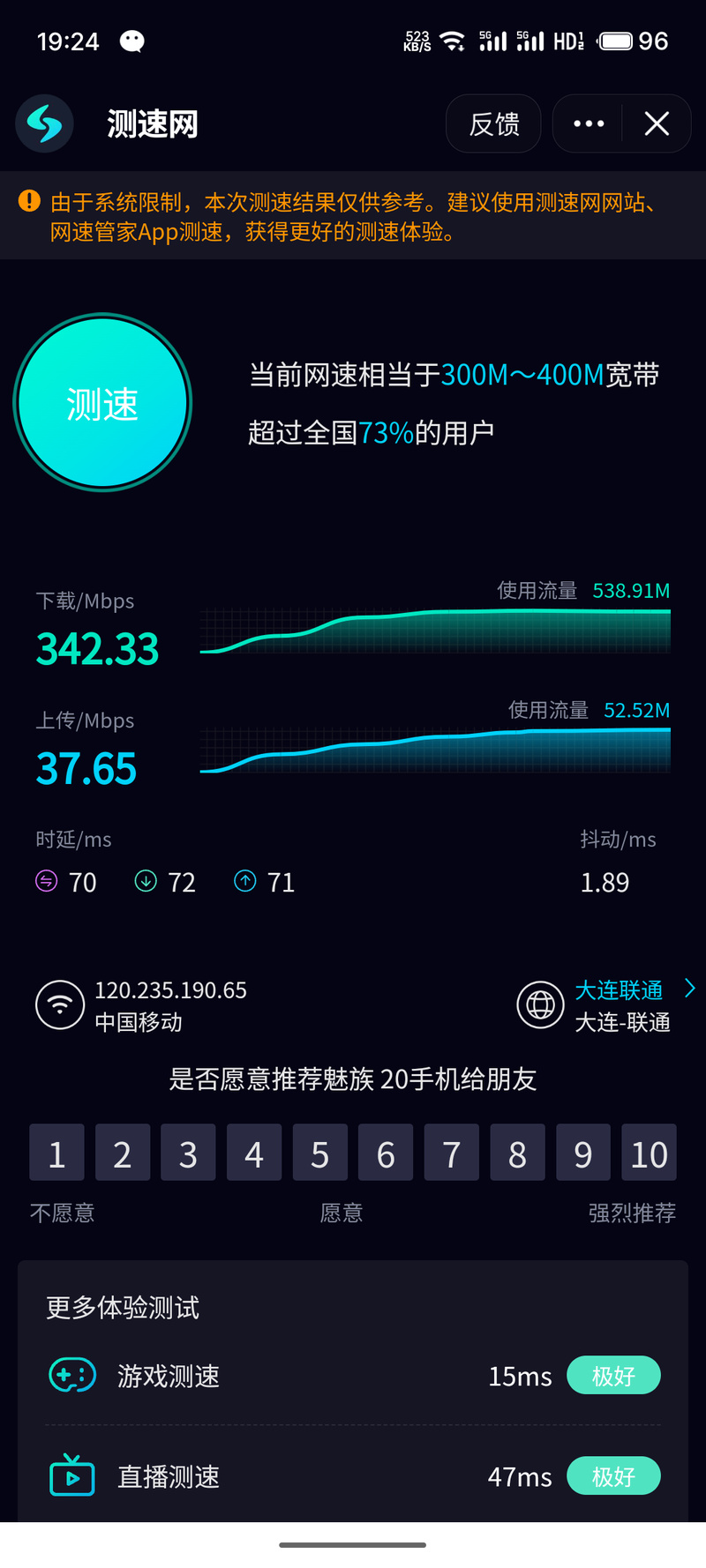Tap the 极好 badge beside 直播测速

click(x=613, y=1475)
